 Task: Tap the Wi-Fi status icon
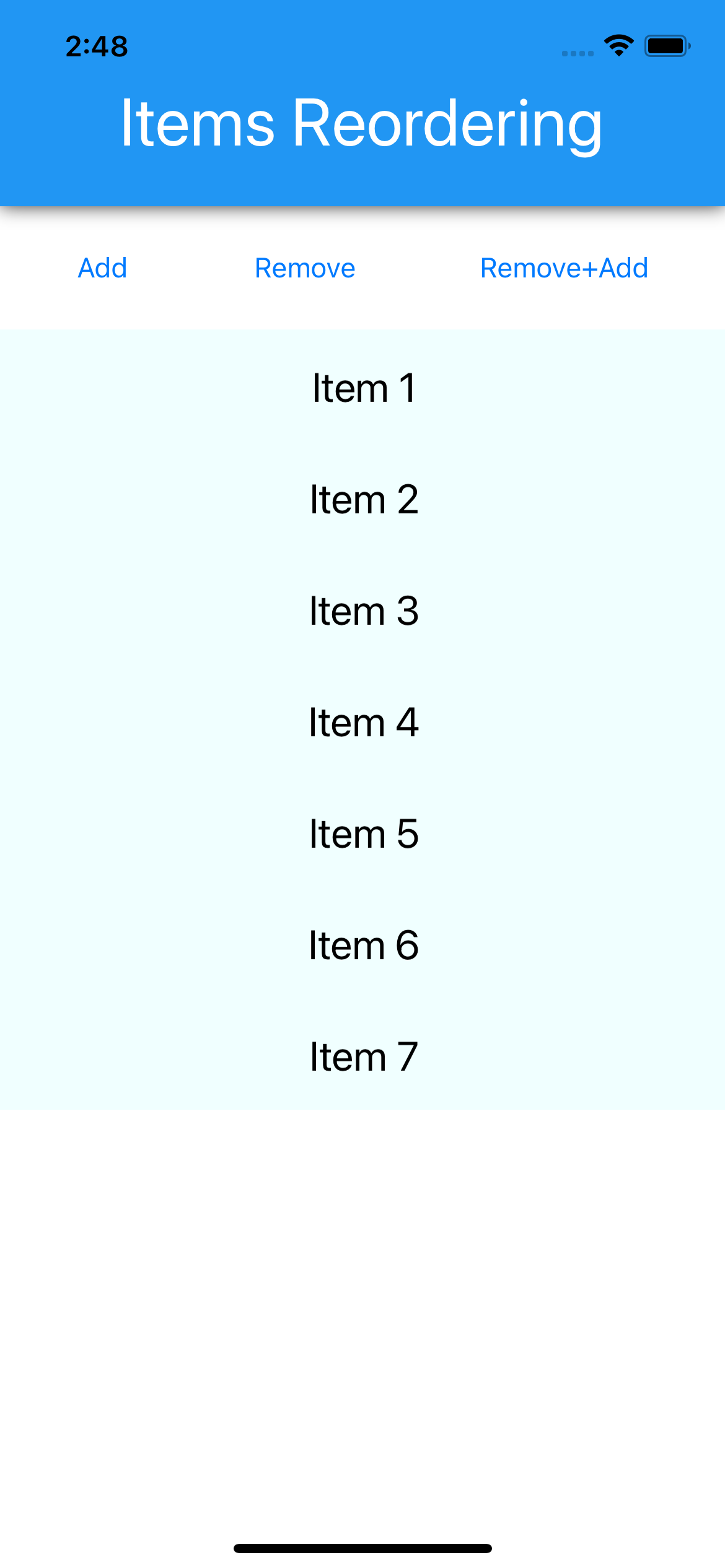pyautogui.click(x=618, y=43)
